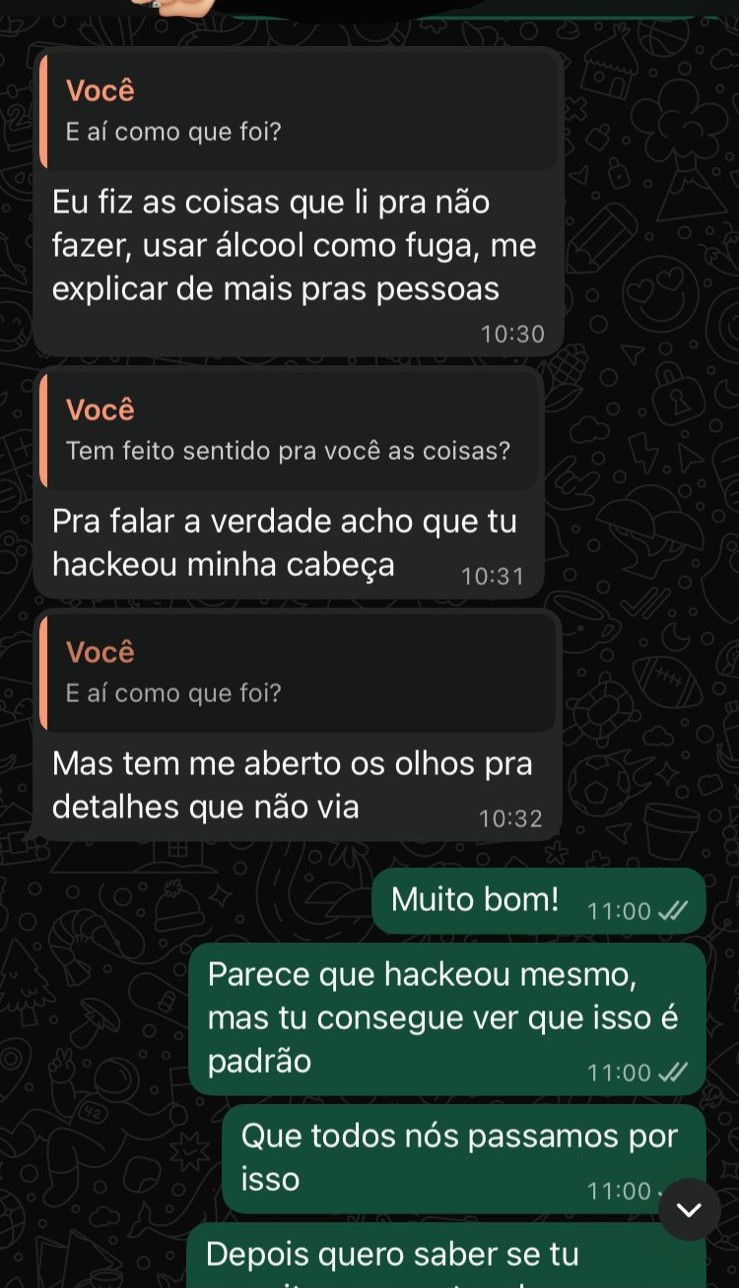Screen dimensions: 739x1288
Task: Open quoted reply above 'Mas tem me aberto os olhos'
Action: pyautogui.click(x=298, y=672)
